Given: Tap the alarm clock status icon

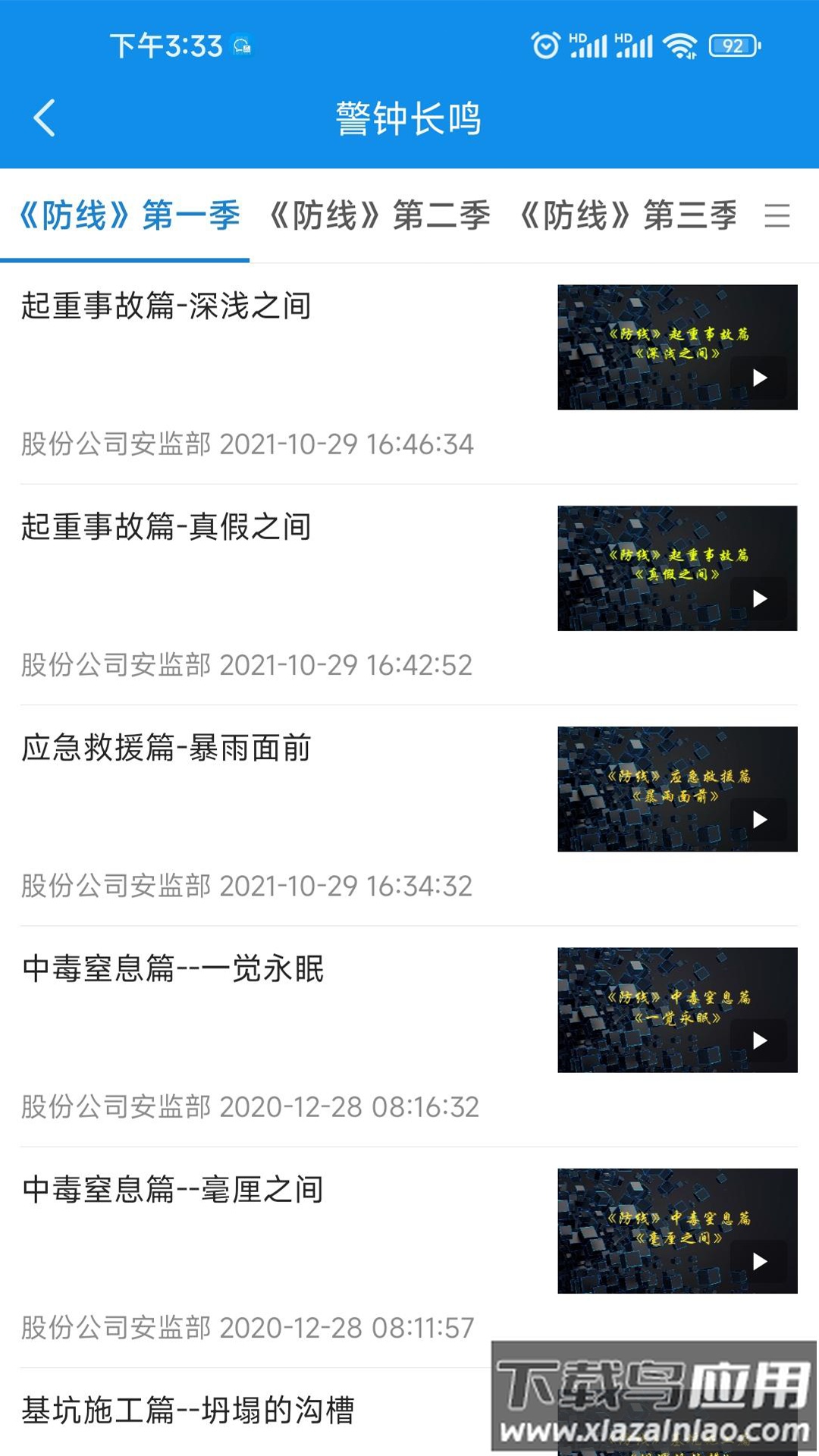Looking at the screenshot, I should 544,45.
